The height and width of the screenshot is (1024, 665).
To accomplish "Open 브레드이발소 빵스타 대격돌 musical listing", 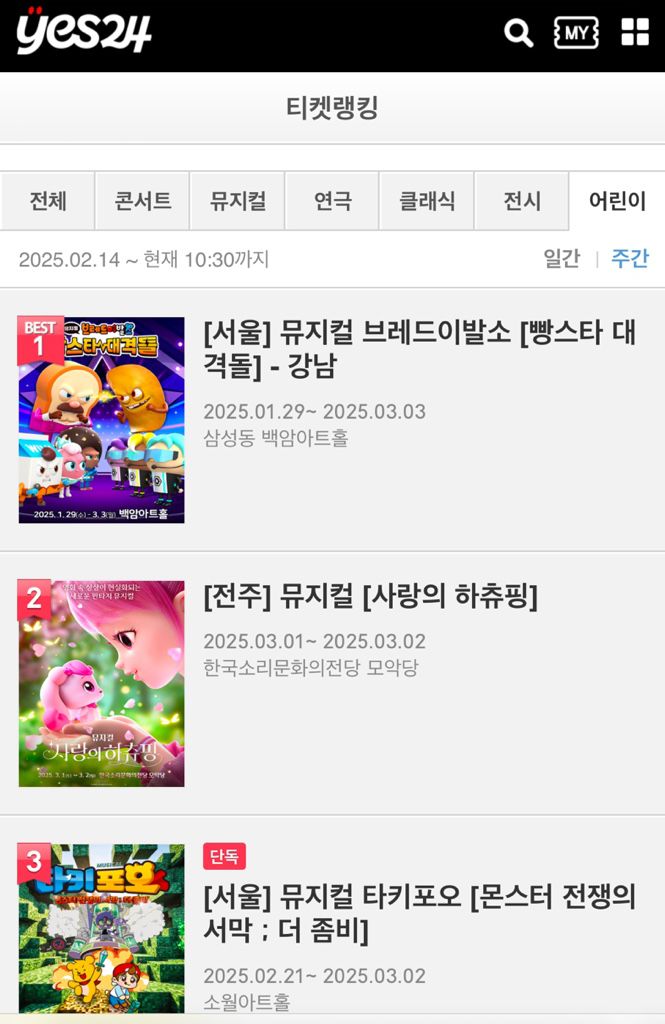I will click(x=419, y=349).
